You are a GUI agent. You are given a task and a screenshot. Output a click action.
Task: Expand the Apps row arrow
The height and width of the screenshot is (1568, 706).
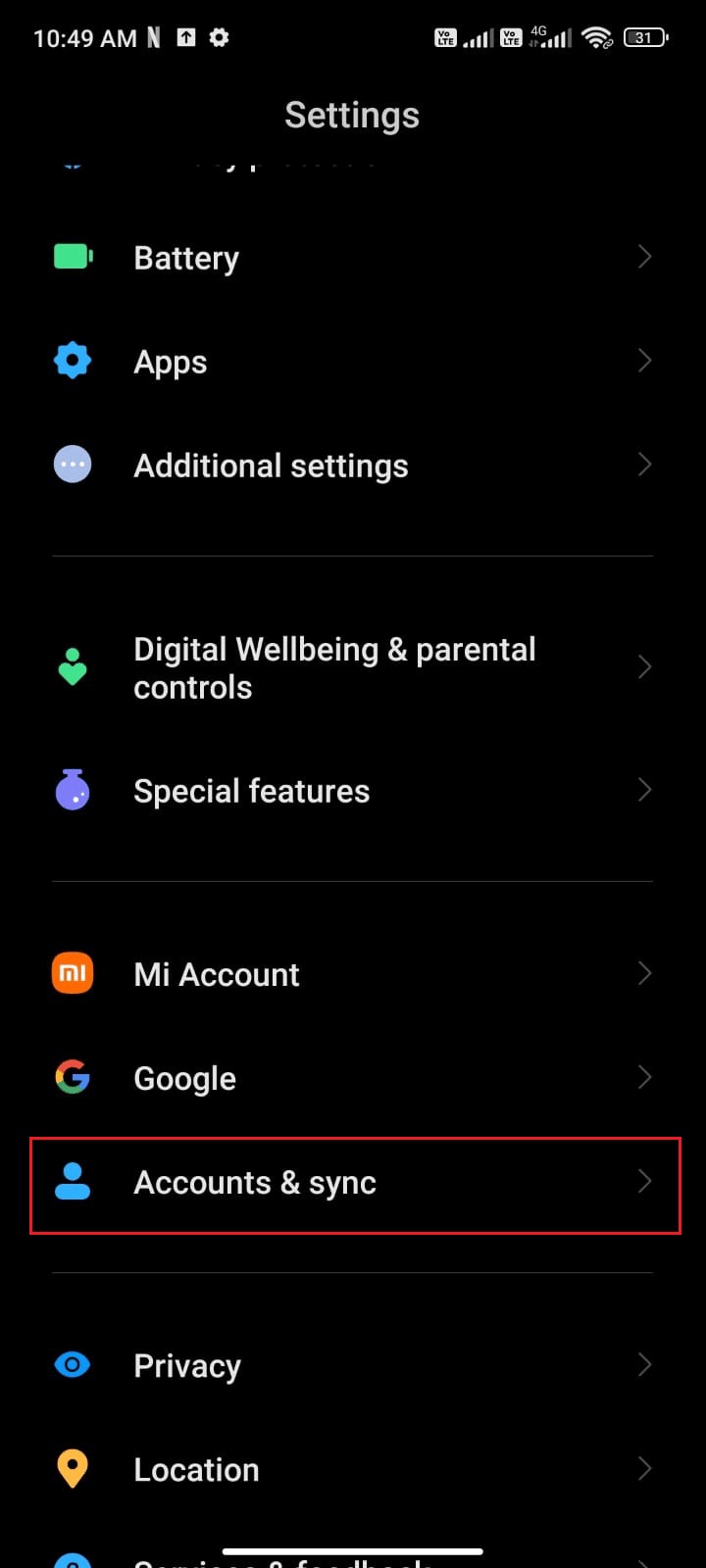(644, 361)
